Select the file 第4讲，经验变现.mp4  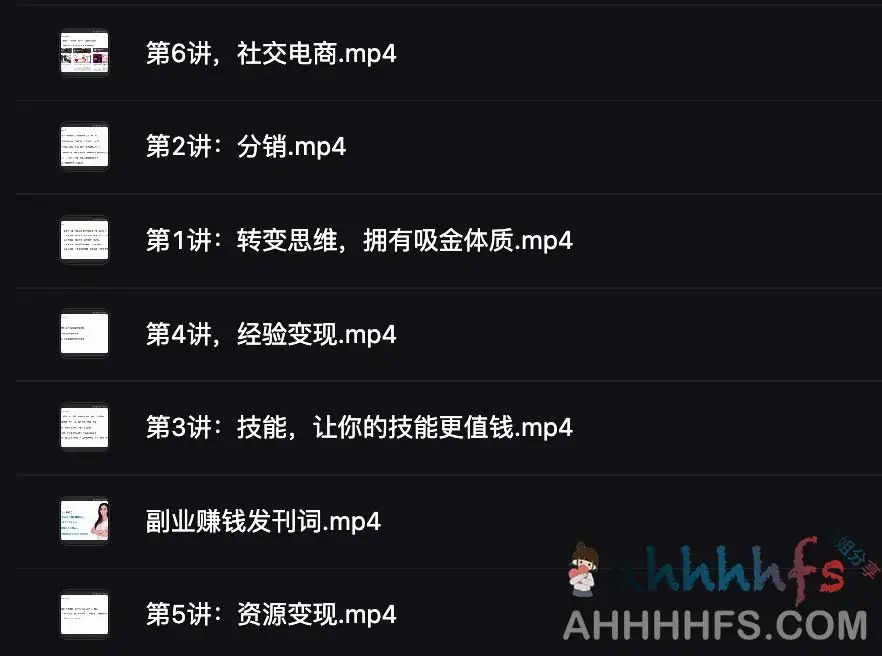(x=271, y=334)
